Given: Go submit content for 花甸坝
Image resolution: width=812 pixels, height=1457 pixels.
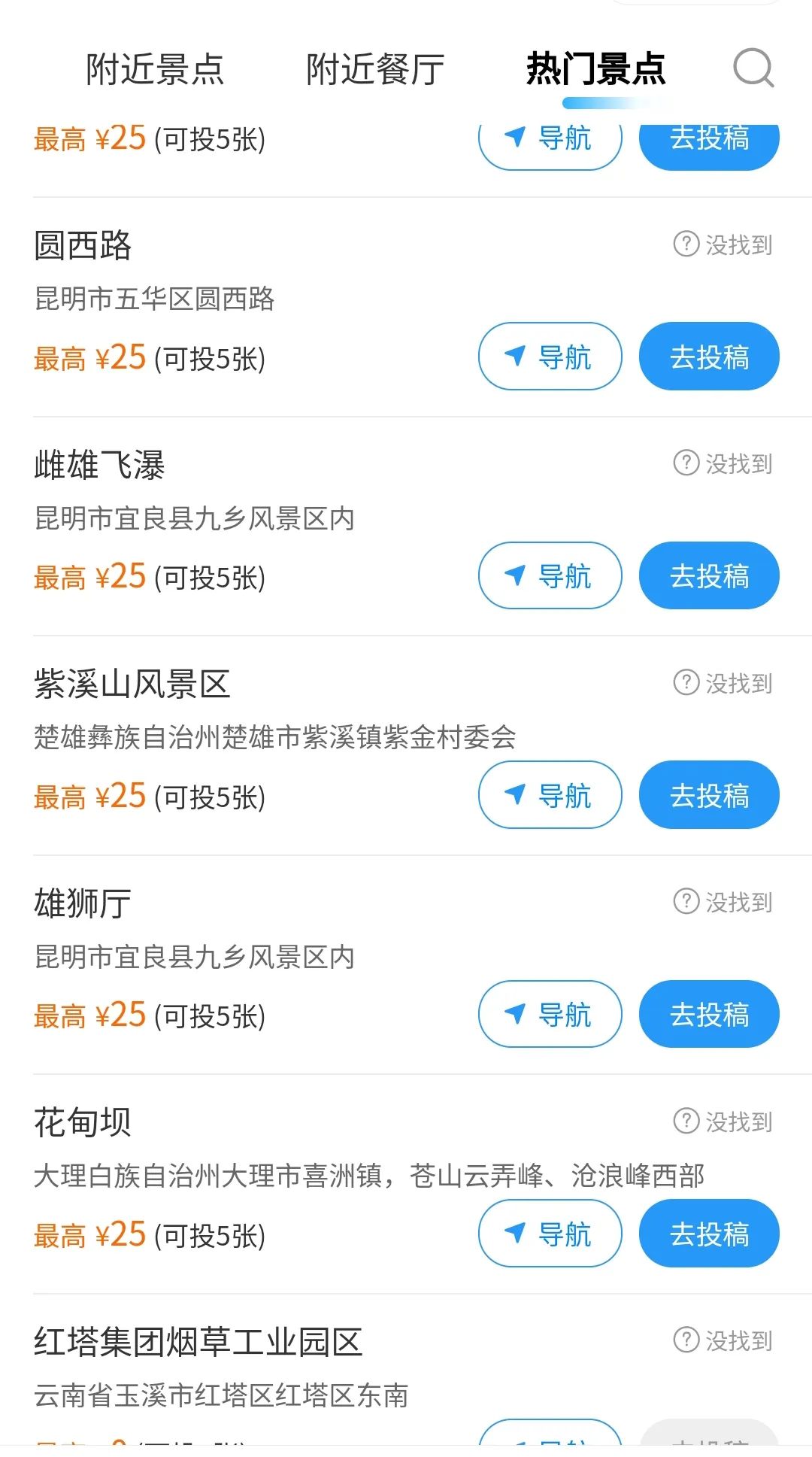Looking at the screenshot, I should 709,1234.
